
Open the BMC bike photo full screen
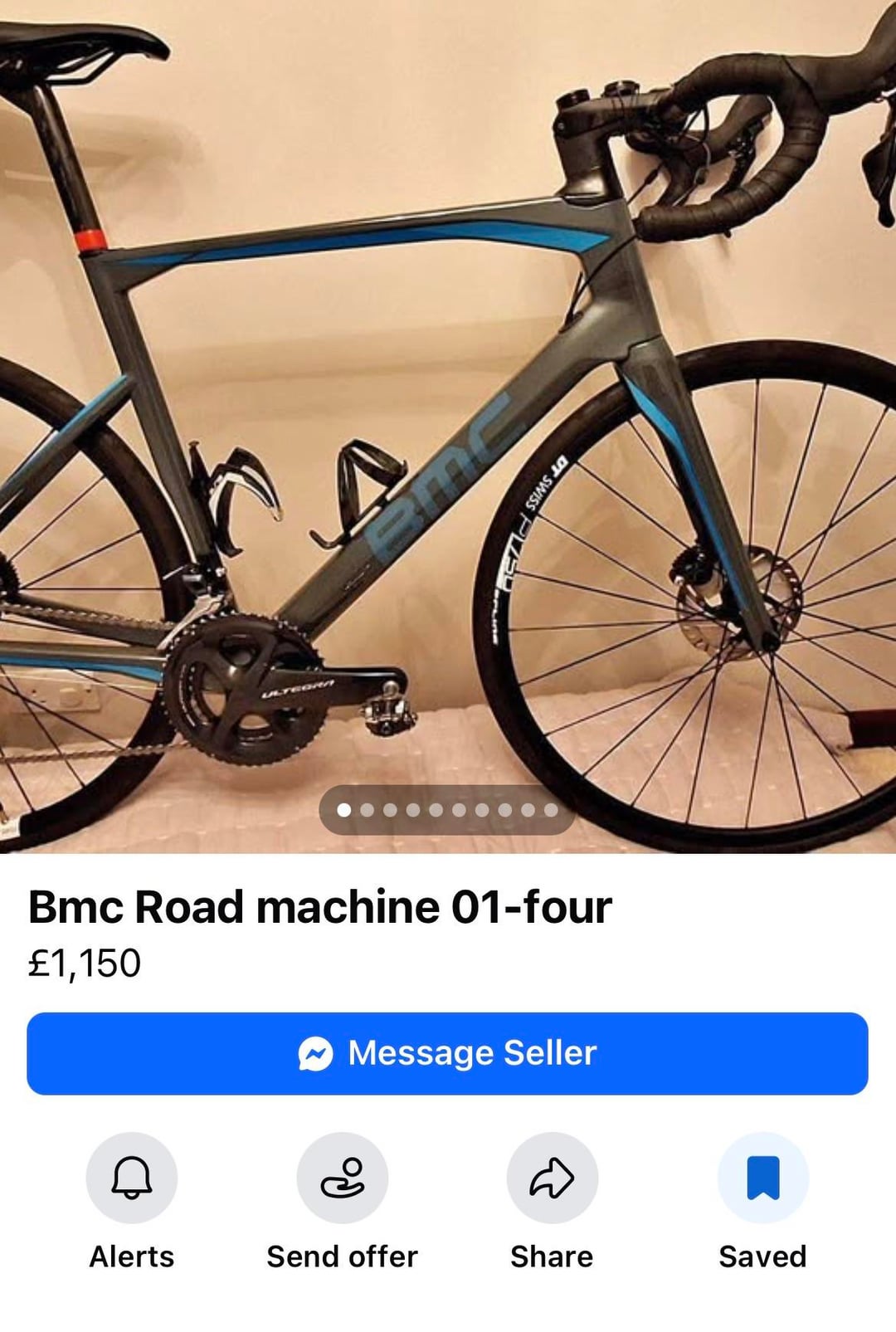[448, 415]
